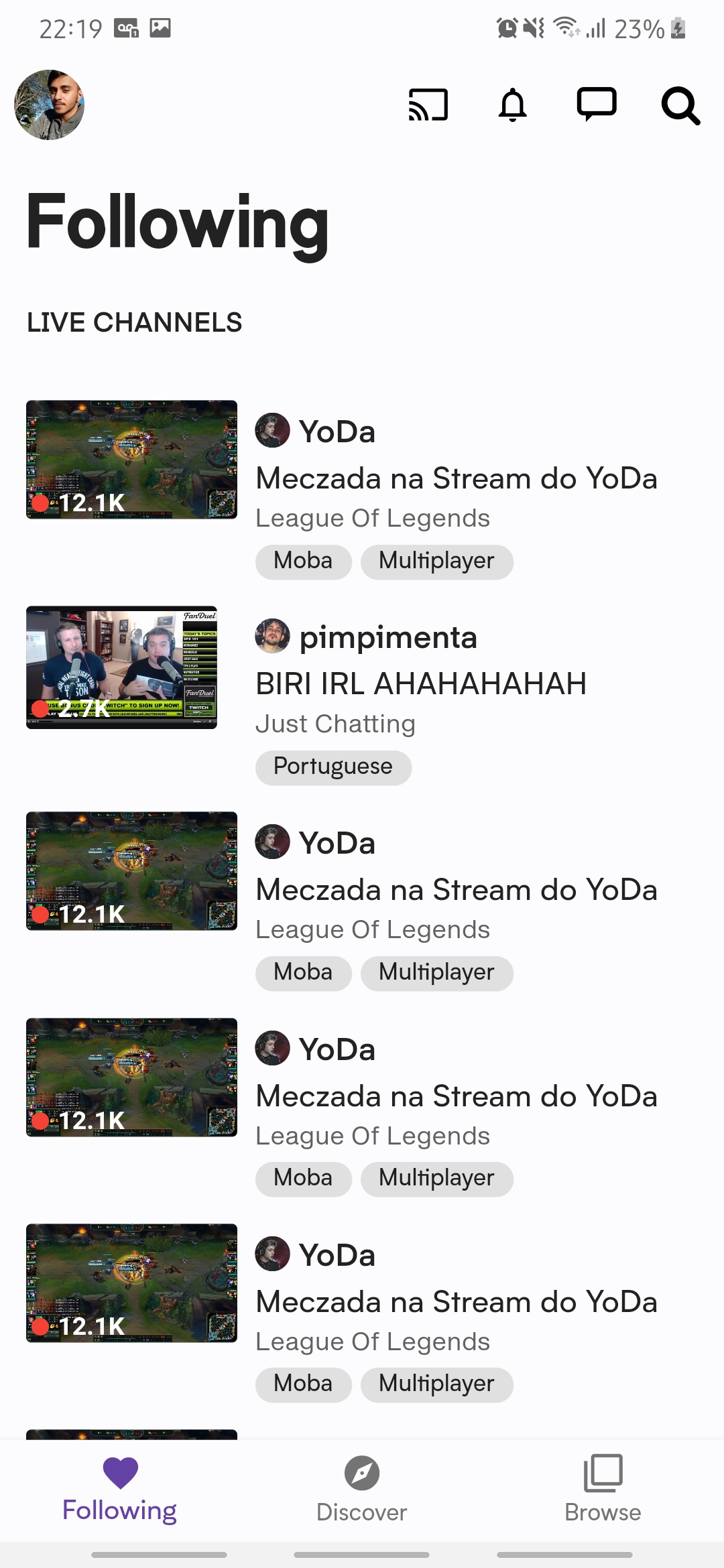Open the search magnifier
The width and height of the screenshot is (724, 1568).
click(x=680, y=106)
